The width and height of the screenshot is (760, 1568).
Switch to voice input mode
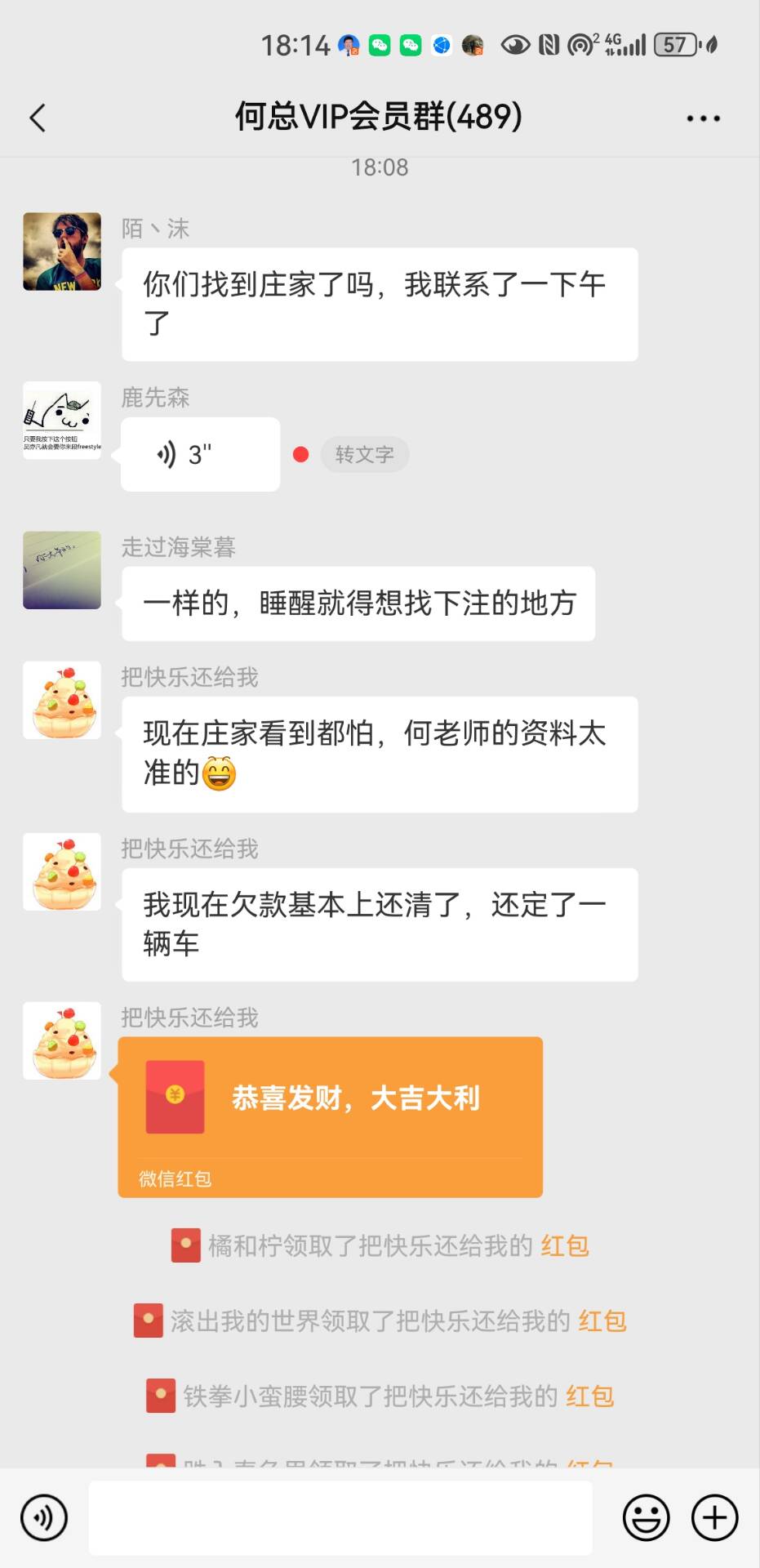point(44,1517)
